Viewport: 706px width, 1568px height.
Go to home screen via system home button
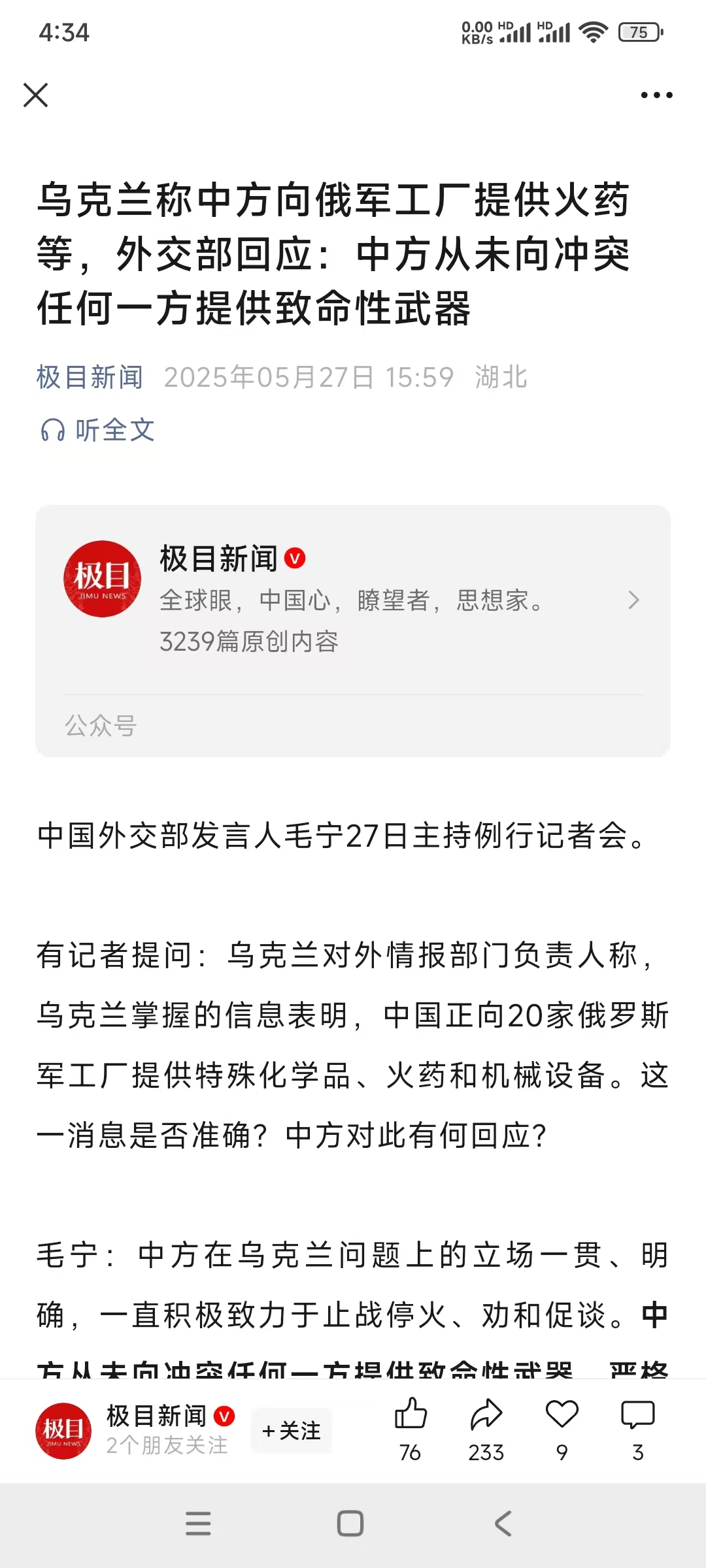(350, 1524)
